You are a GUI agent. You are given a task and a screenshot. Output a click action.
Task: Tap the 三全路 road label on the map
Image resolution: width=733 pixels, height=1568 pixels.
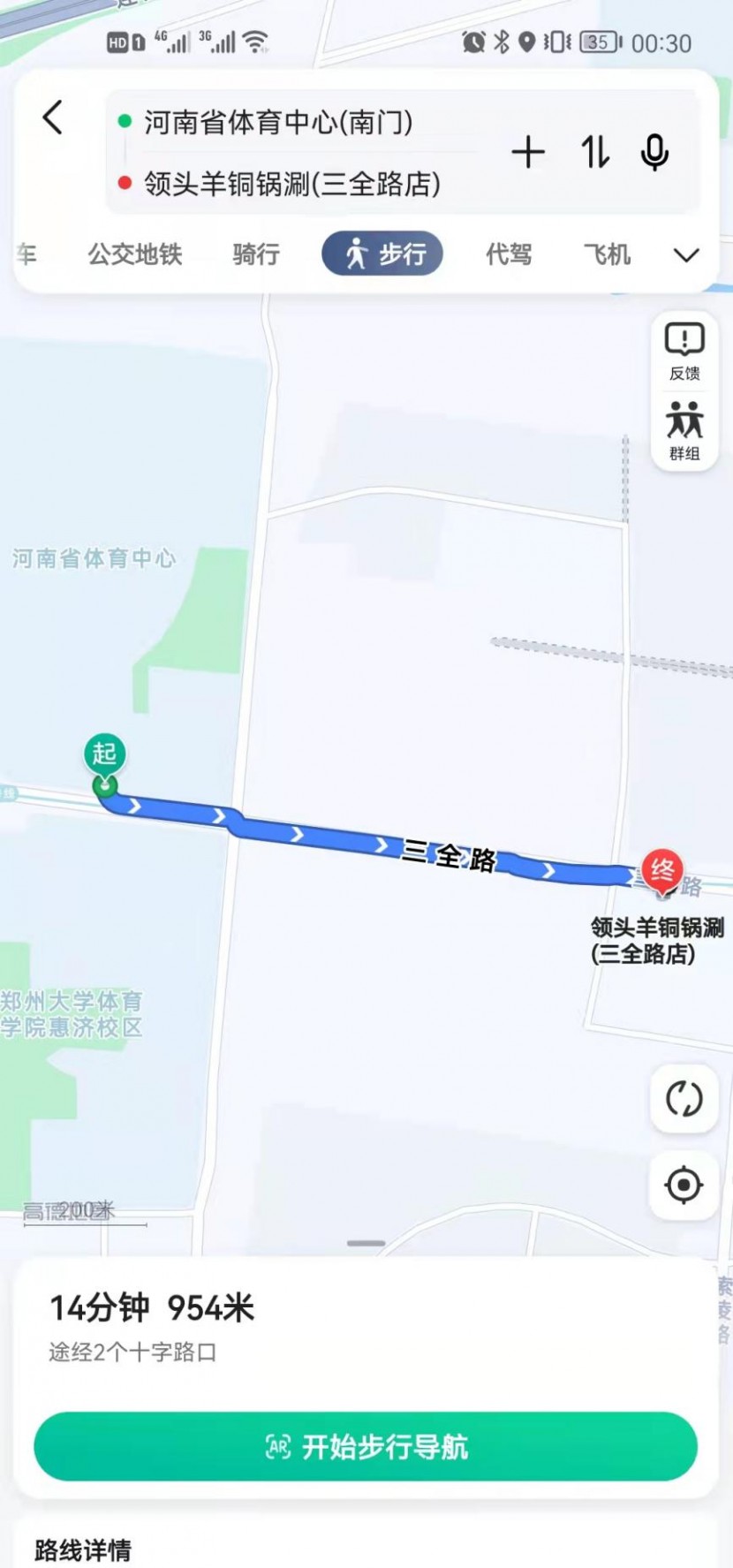pos(451,854)
